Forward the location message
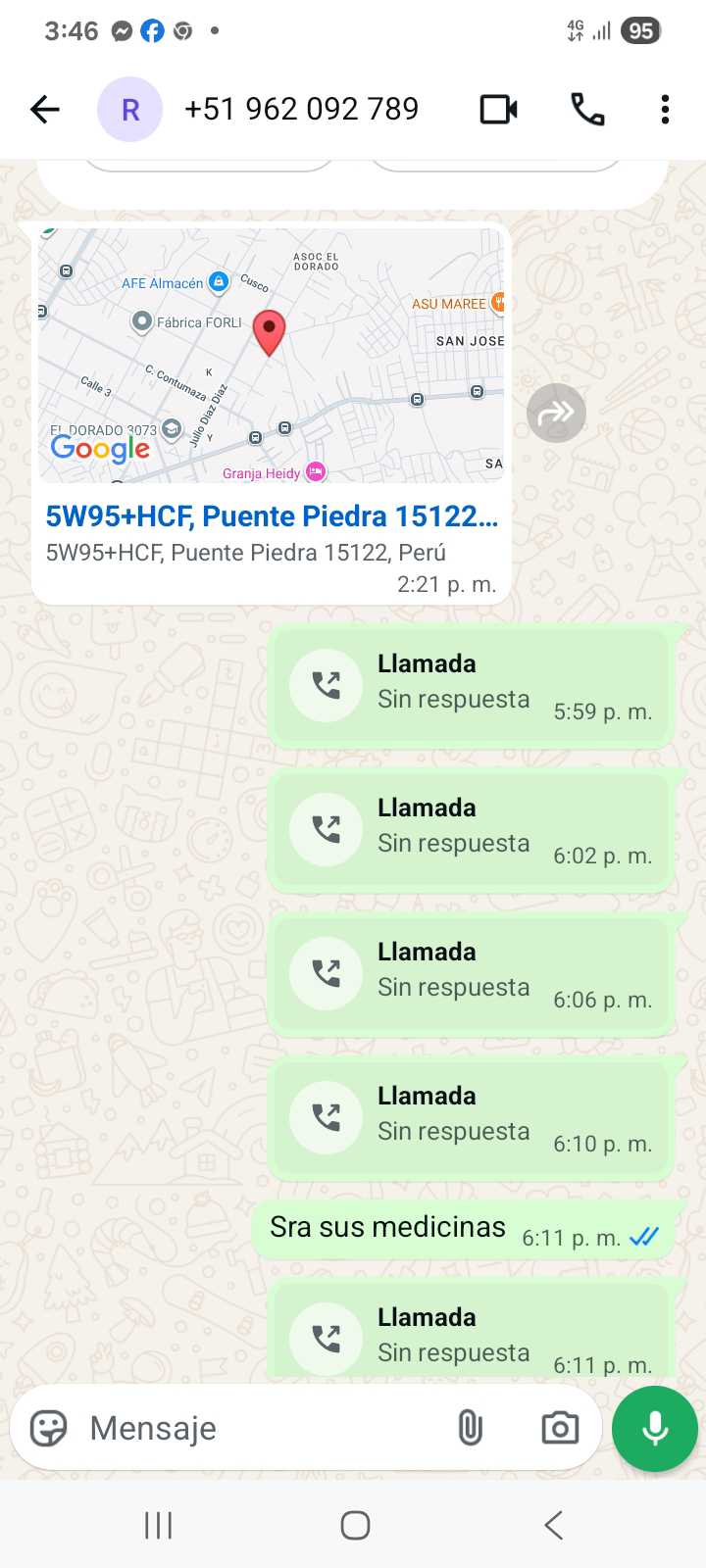The image size is (706, 1568). point(556,414)
